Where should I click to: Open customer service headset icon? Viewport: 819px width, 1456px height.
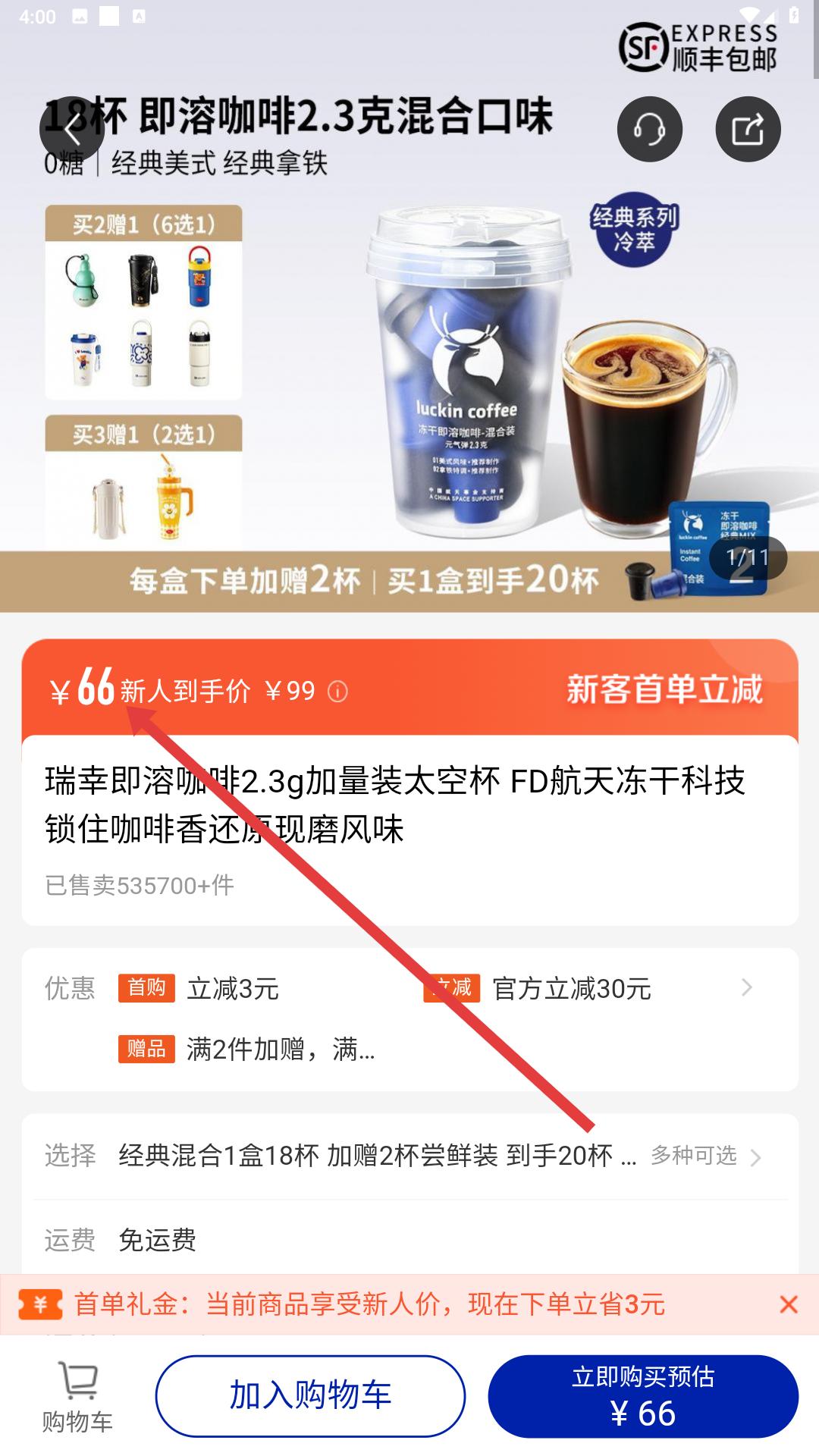(649, 130)
